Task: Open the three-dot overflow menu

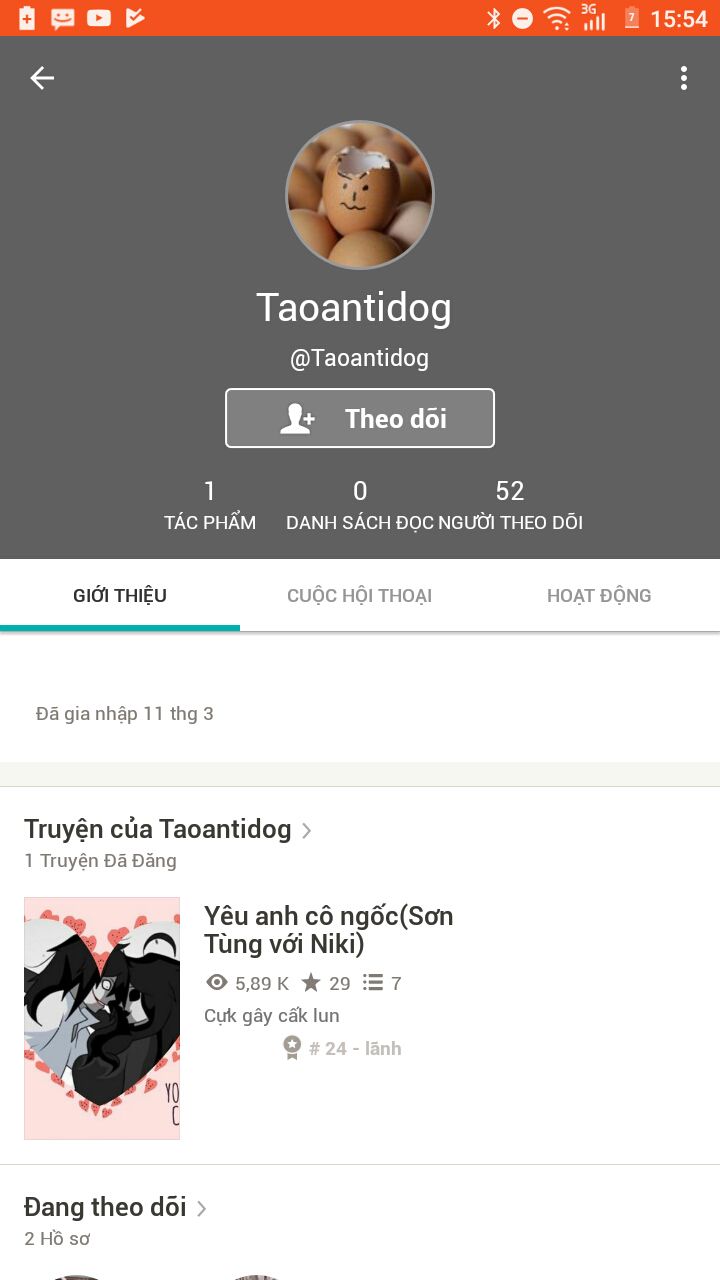Action: 684,78
